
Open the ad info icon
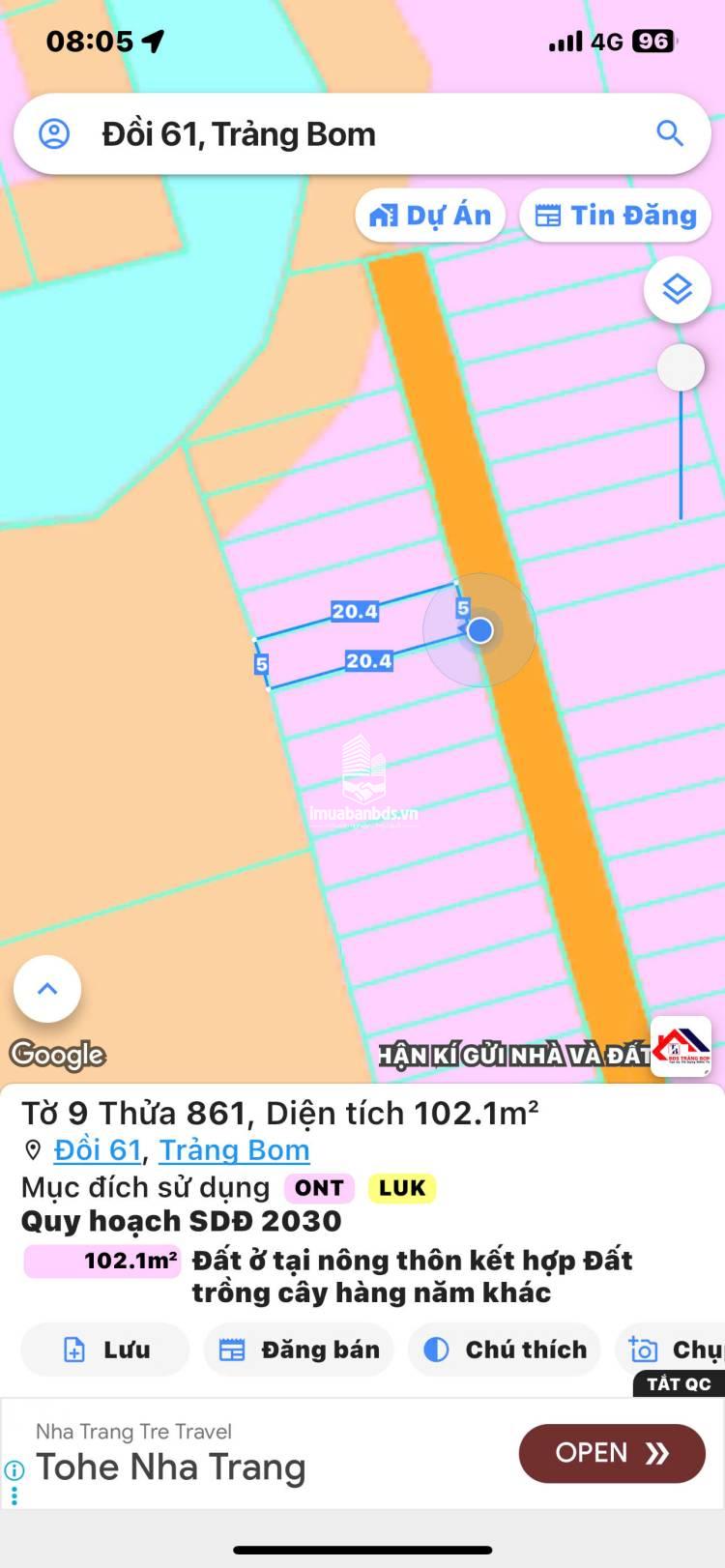[14, 1471]
